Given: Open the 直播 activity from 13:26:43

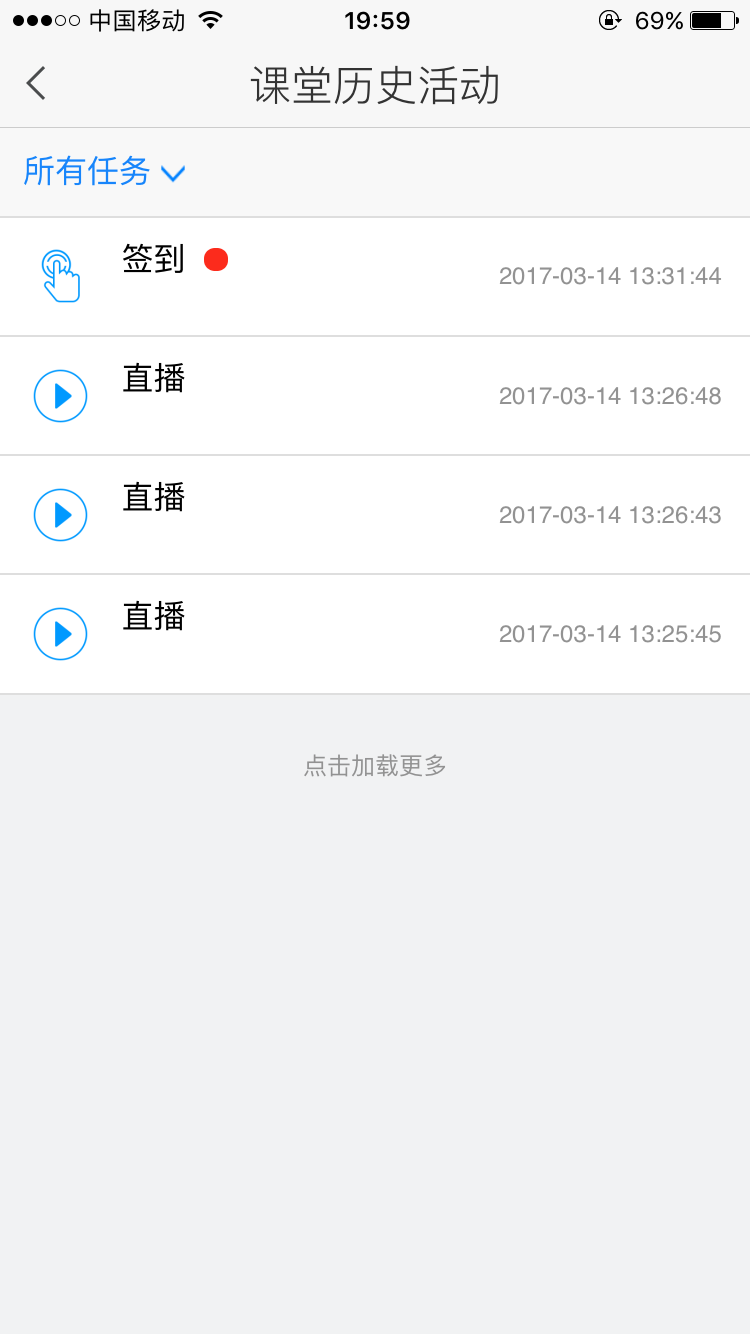Looking at the screenshot, I should coord(375,515).
